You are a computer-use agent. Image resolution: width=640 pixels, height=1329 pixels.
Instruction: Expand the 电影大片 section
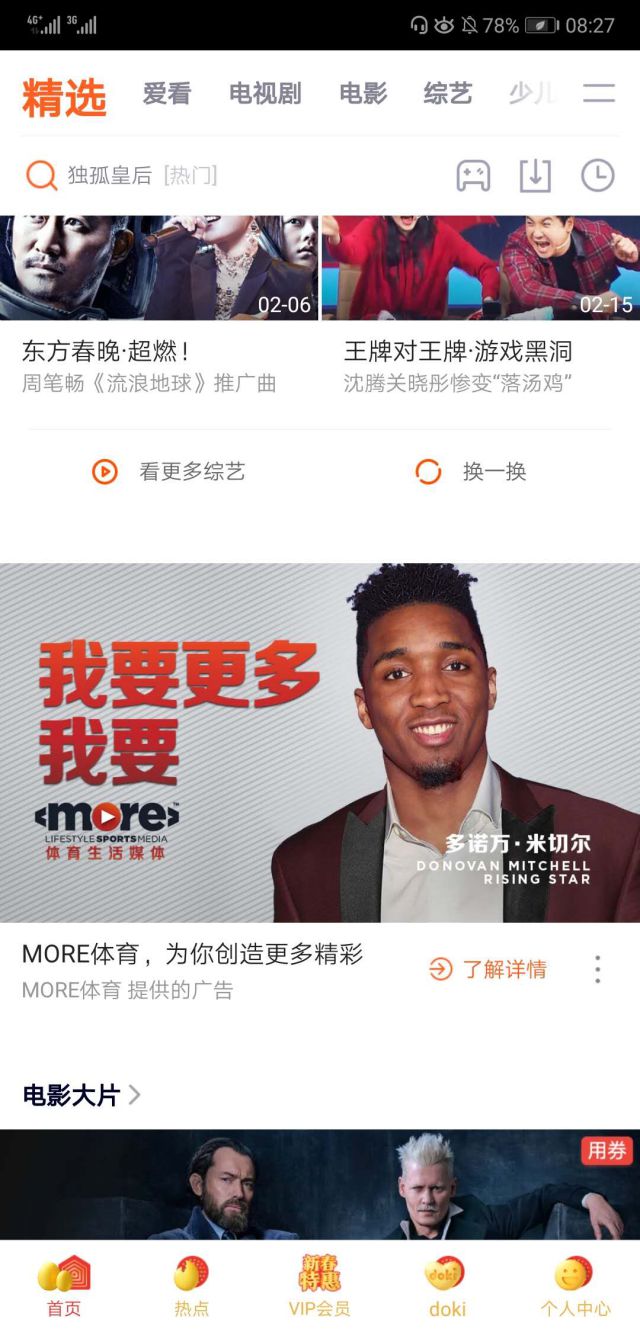(82, 1095)
